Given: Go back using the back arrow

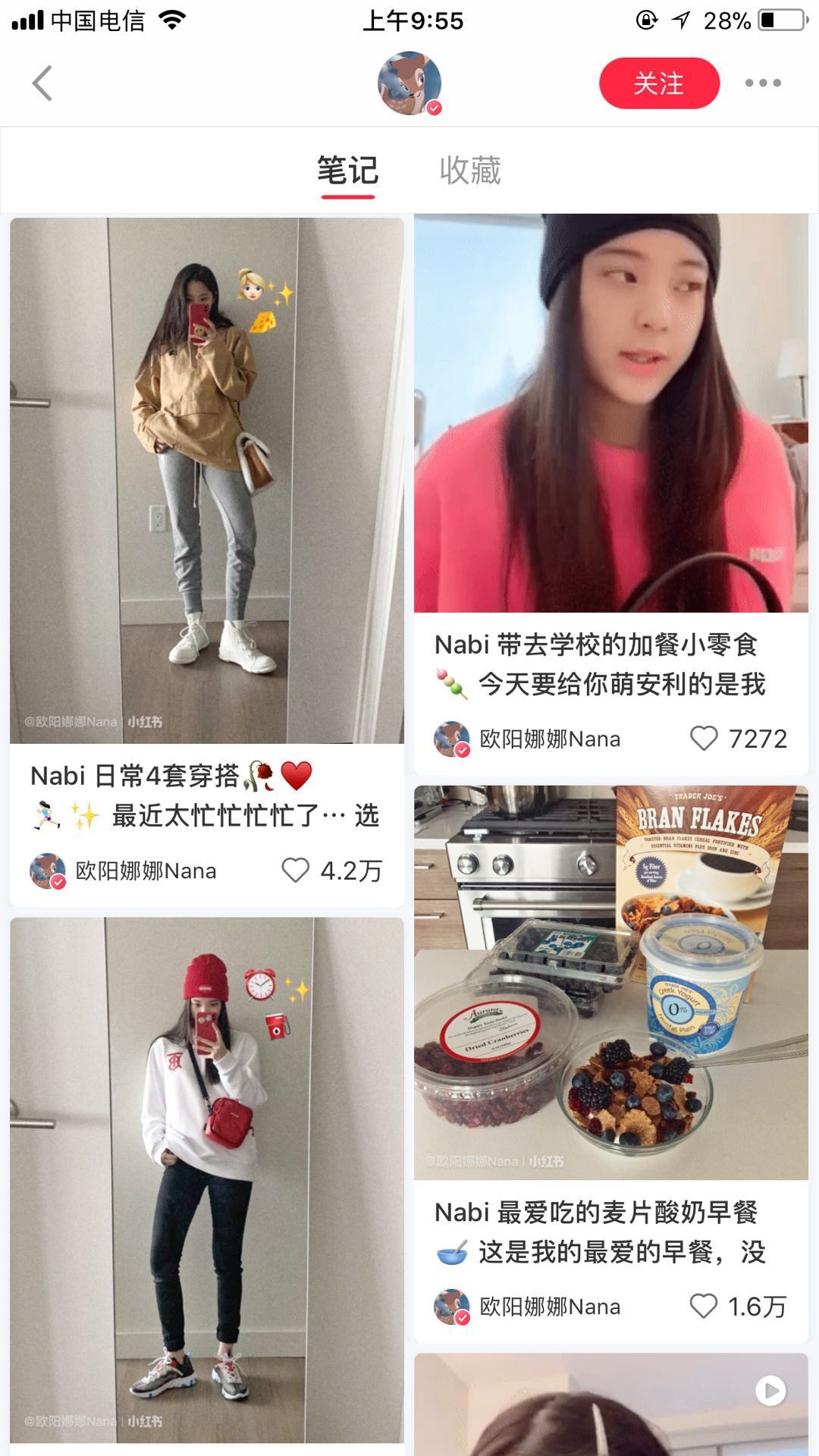Looking at the screenshot, I should coord(42,83).
